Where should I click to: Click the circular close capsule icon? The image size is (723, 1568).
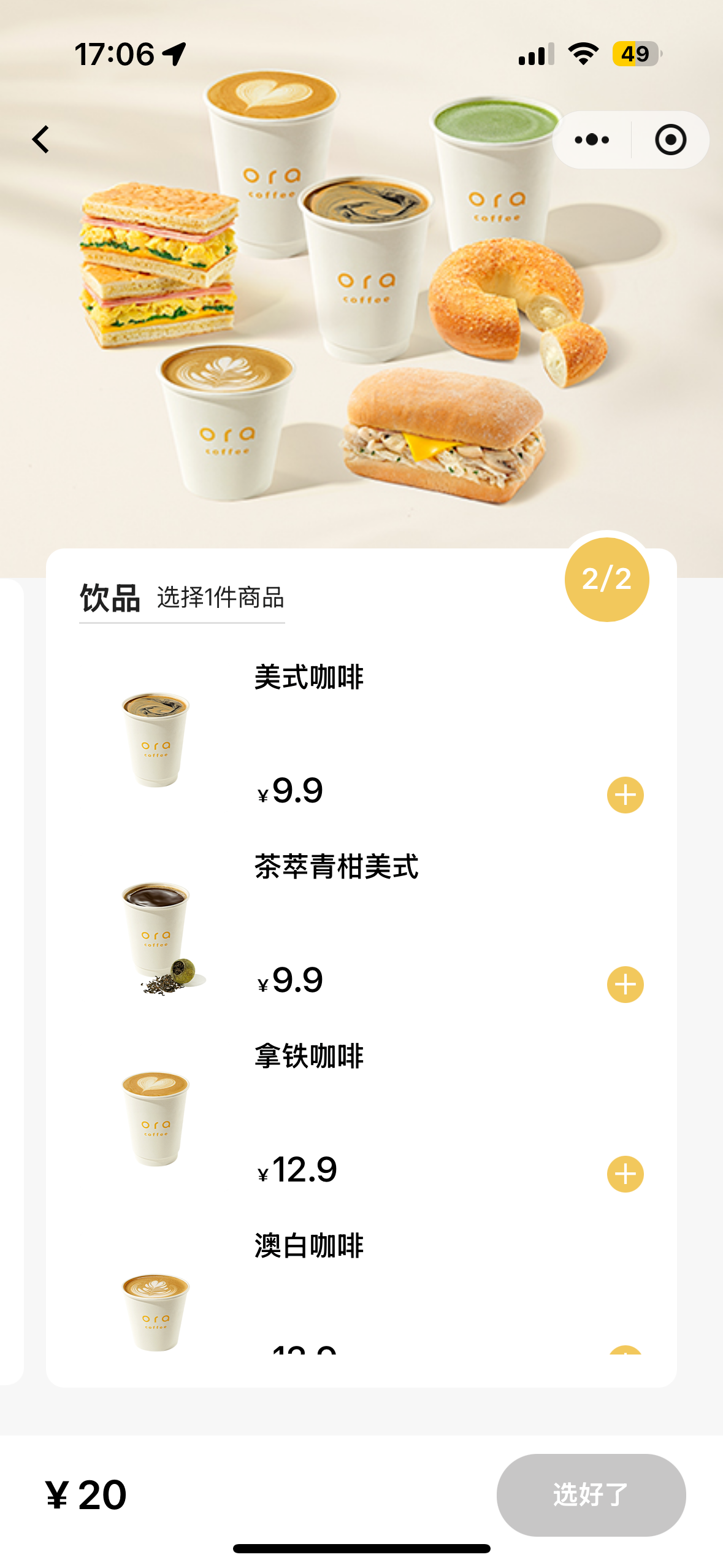pyautogui.click(x=671, y=139)
